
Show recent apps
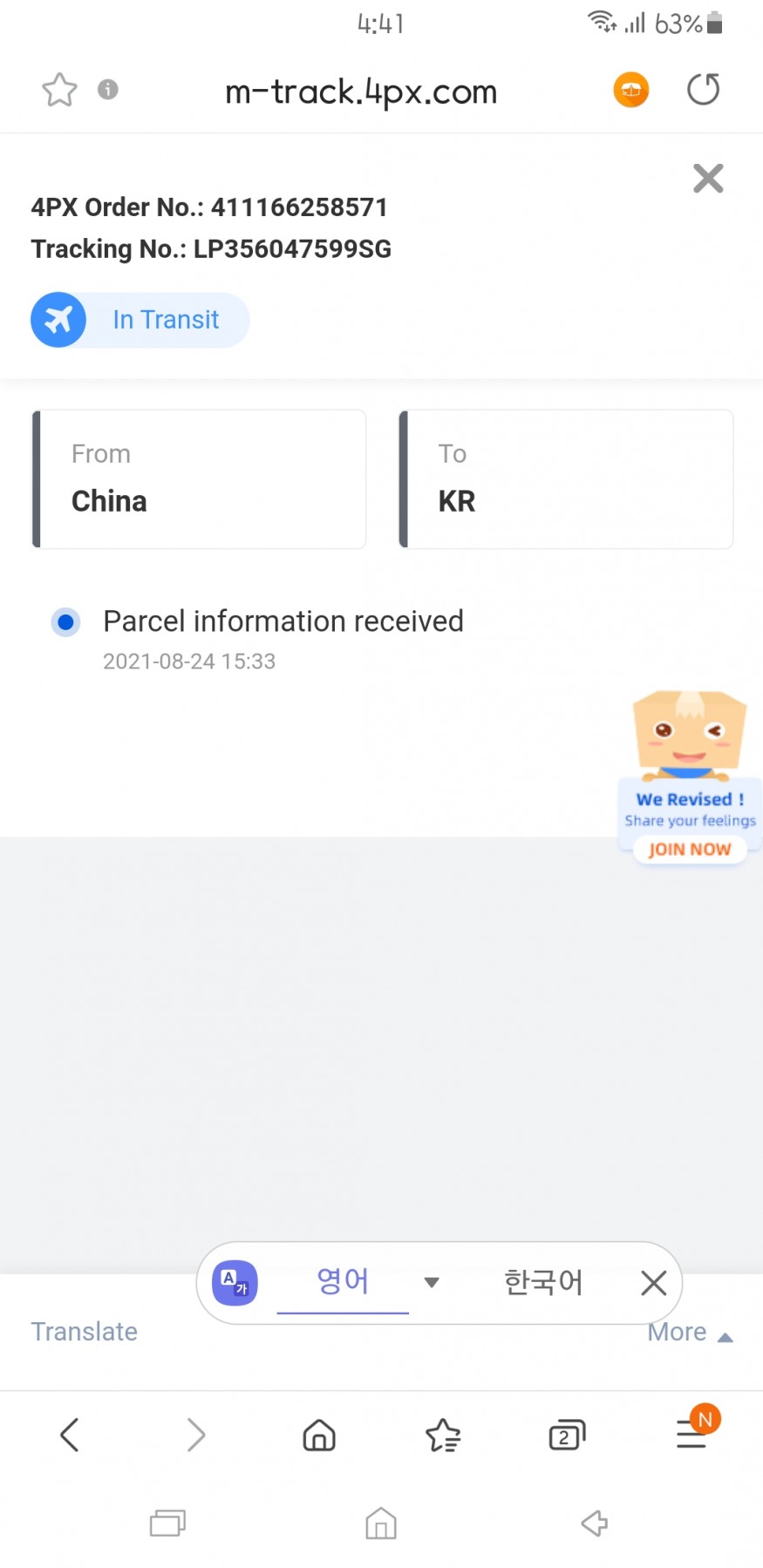click(x=167, y=1524)
